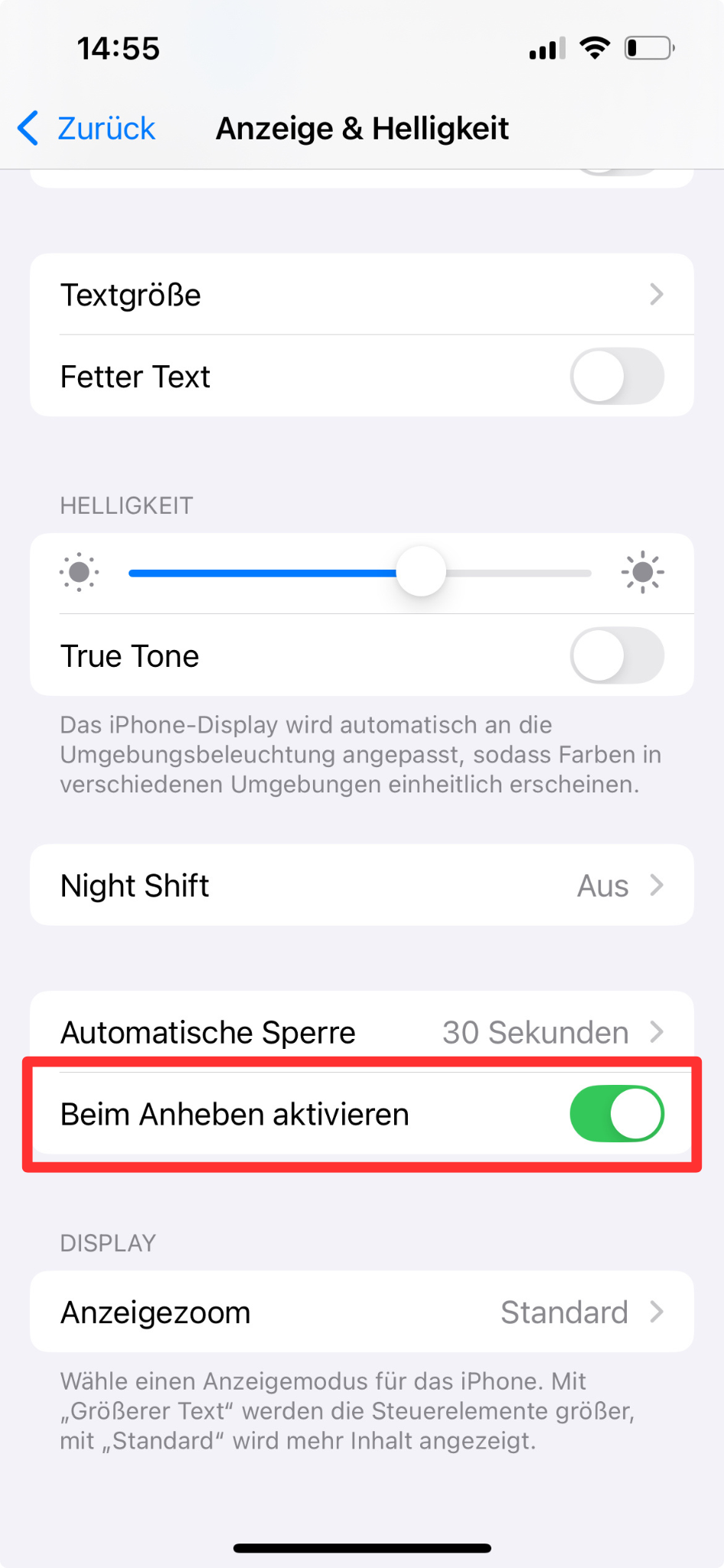Open Automatische Sperre options
This screenshot has width=724, height=1568.
(362, 1031)
